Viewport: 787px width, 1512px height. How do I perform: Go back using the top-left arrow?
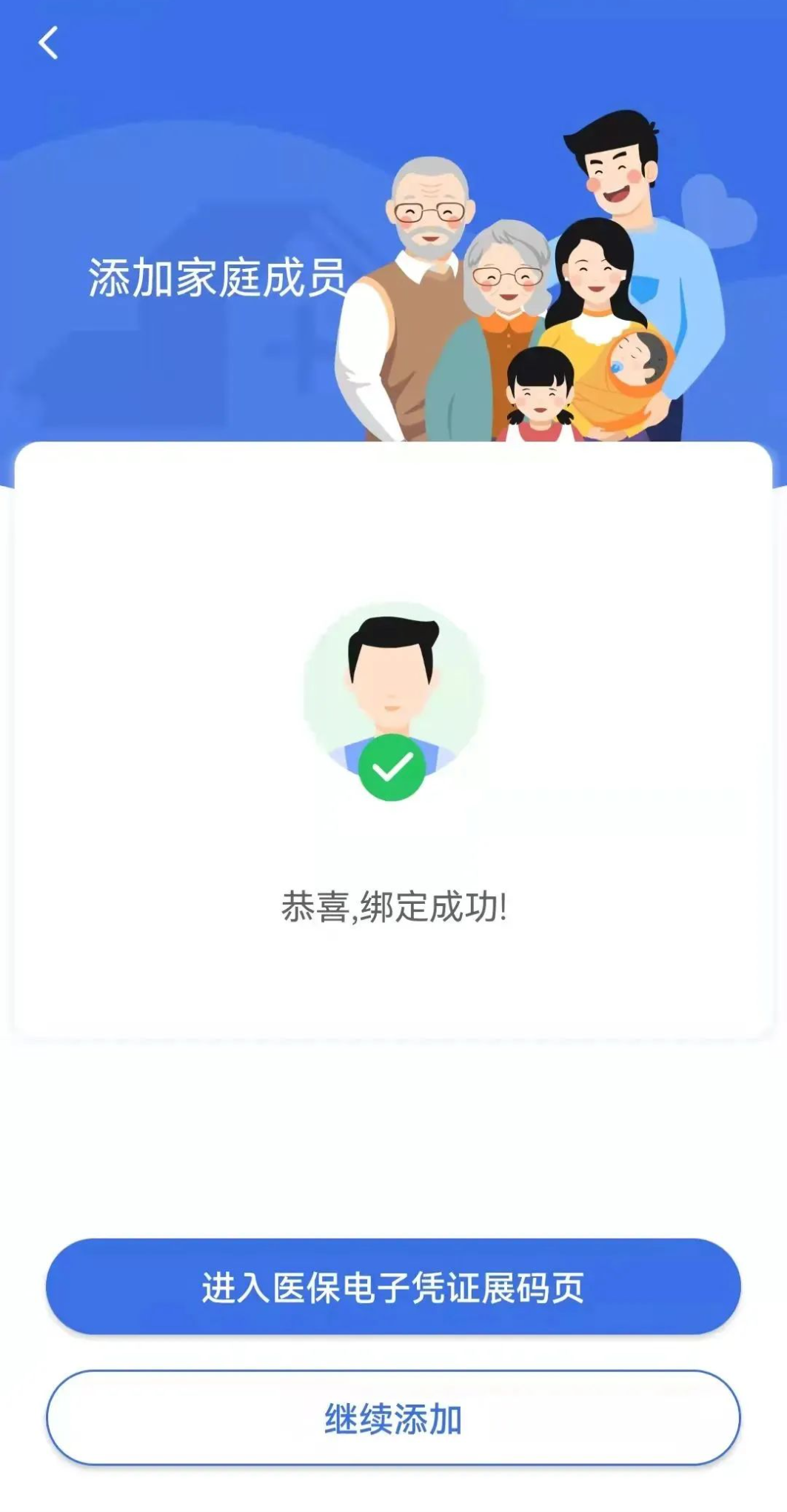(x=48, y=43)
